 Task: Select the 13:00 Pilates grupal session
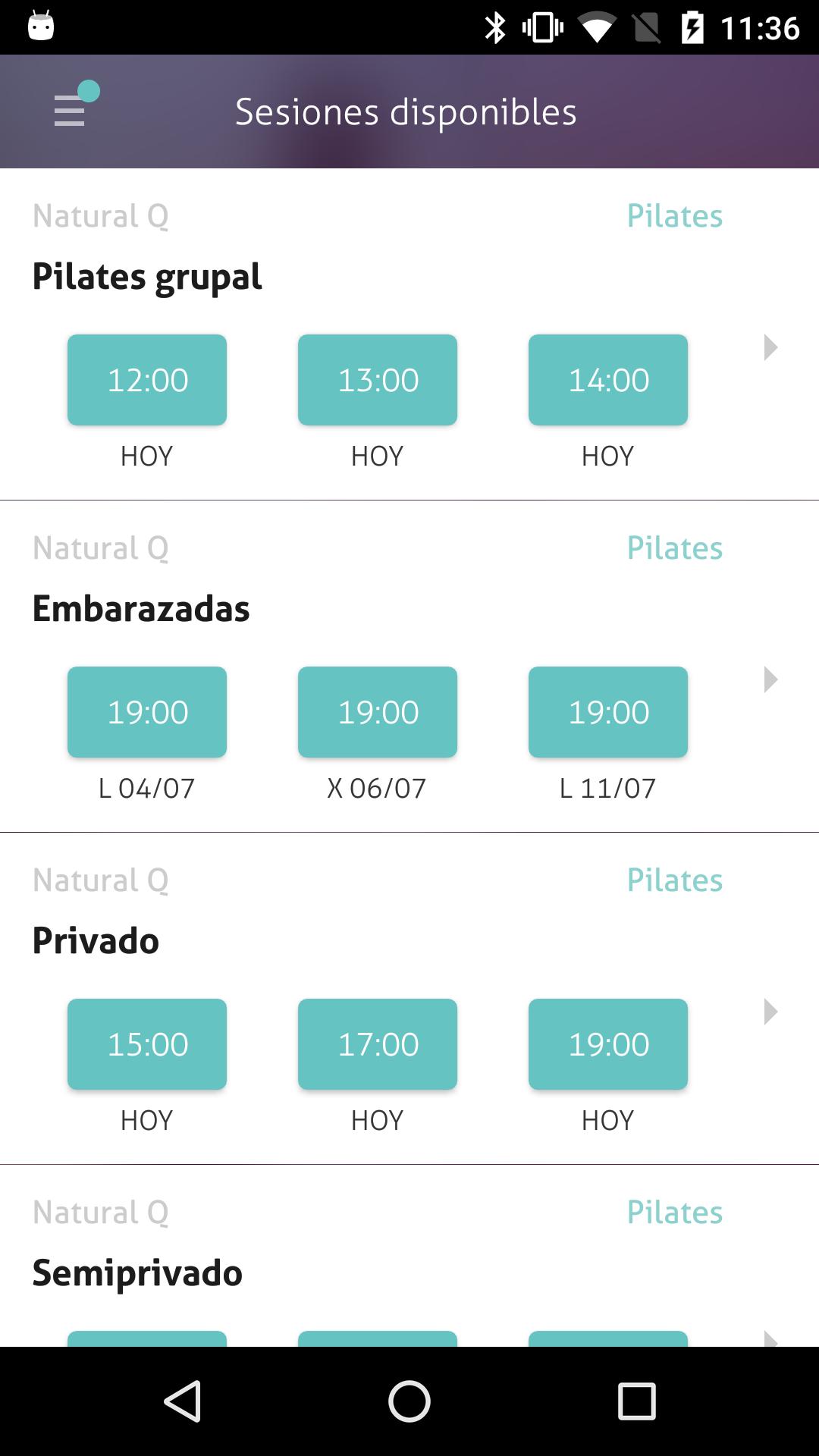(x=378, y=379)
